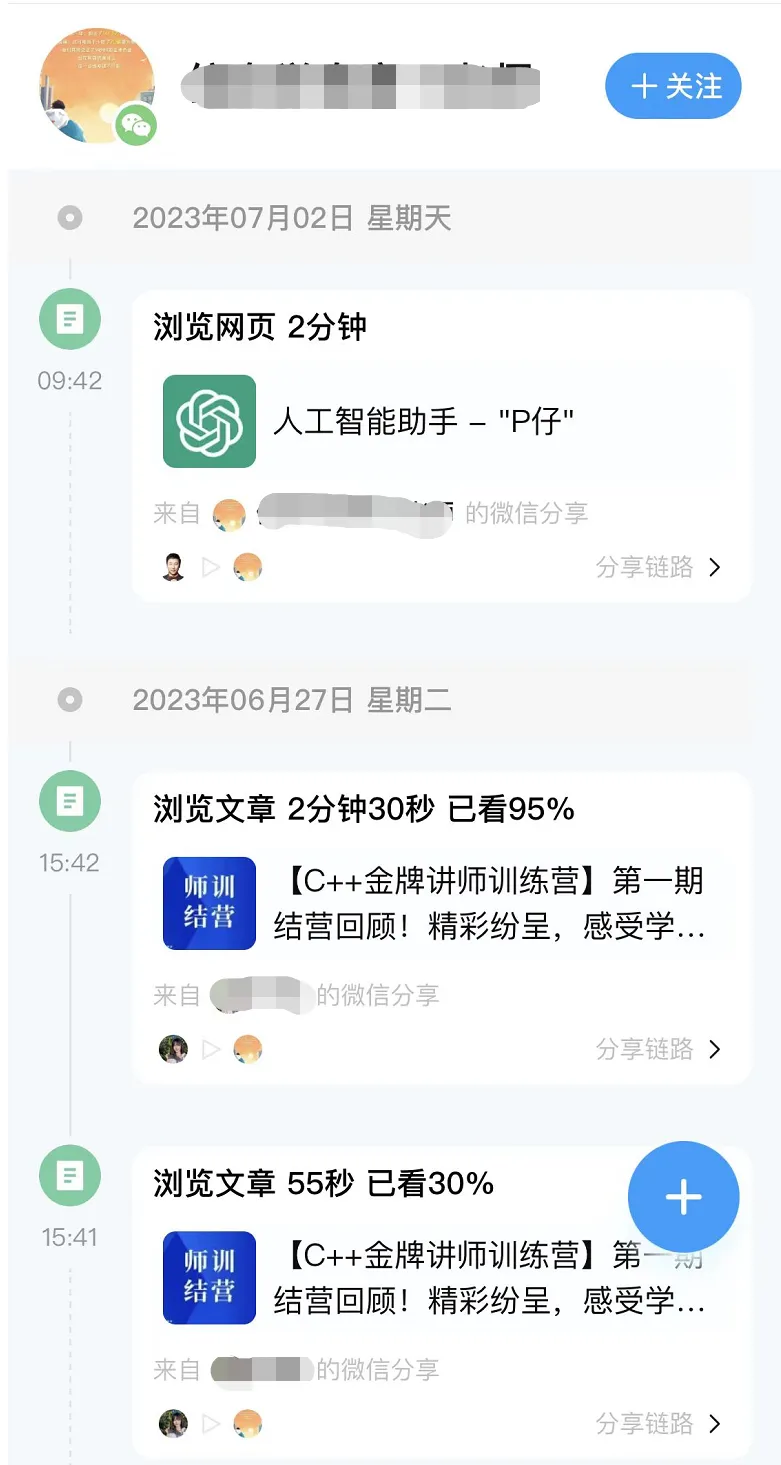
Task: Open the article viewed 30% at 15:41
Action: 440,1278
